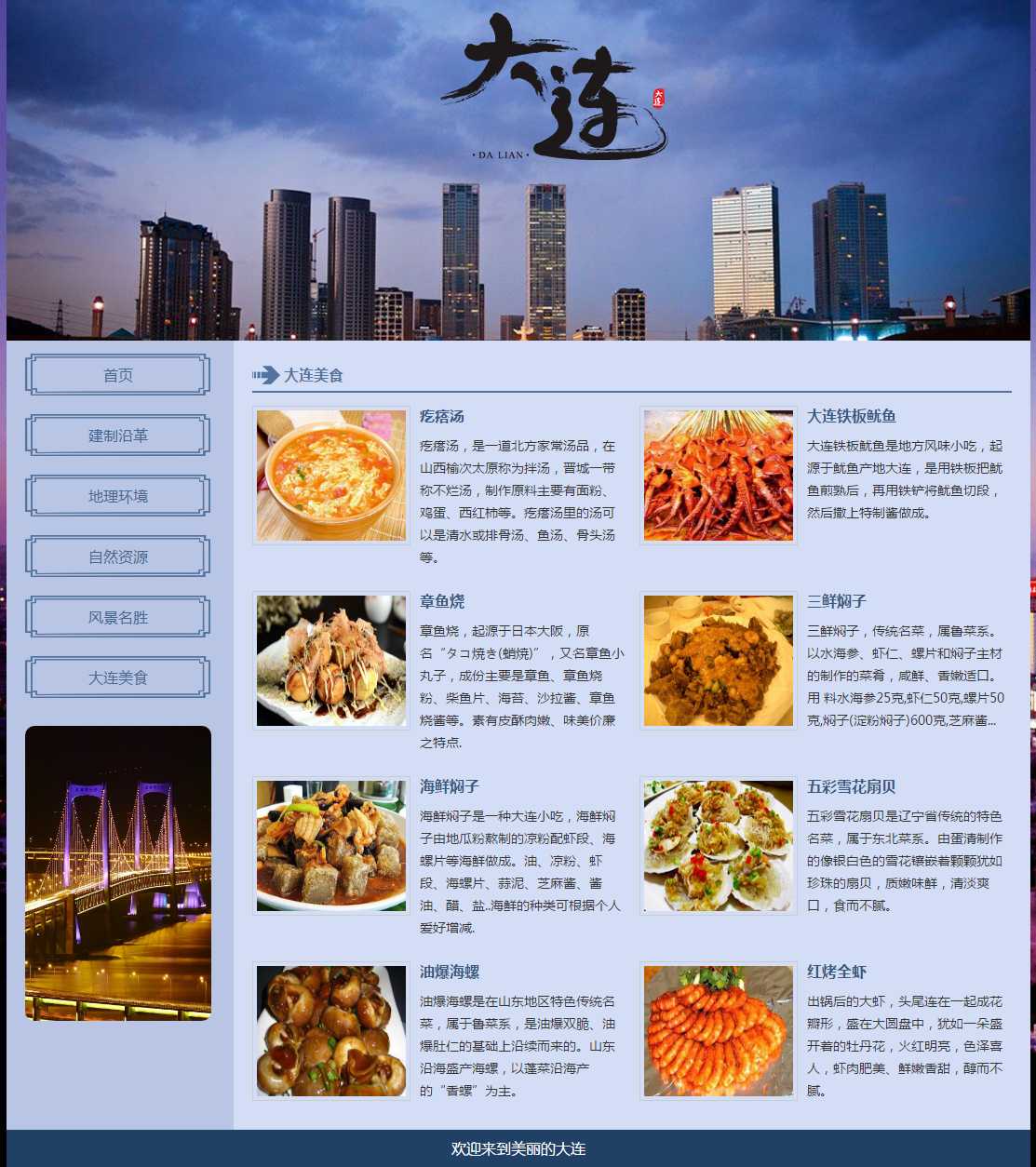The image size is (1036, 1167).
Task: View the 风景名胜 page
Action: tap(117, 617)
